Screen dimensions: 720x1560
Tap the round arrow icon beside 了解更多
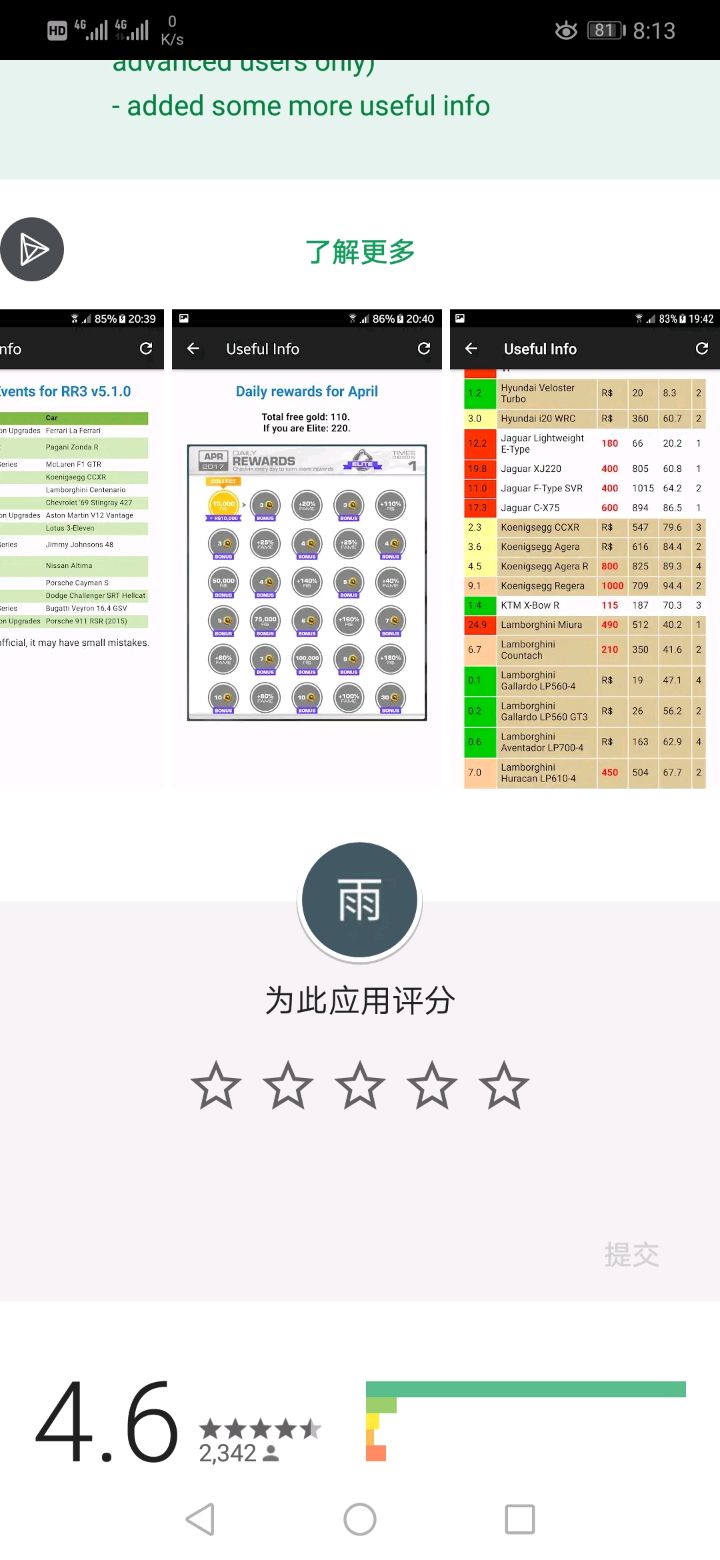coord(32,249)
